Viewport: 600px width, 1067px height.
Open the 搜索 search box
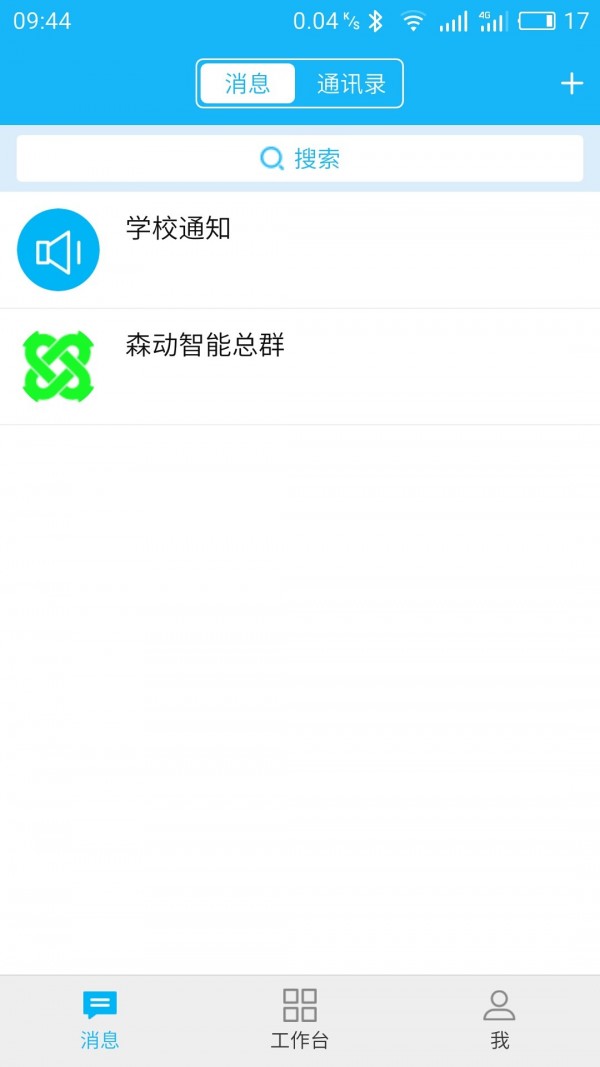(300, 158)
